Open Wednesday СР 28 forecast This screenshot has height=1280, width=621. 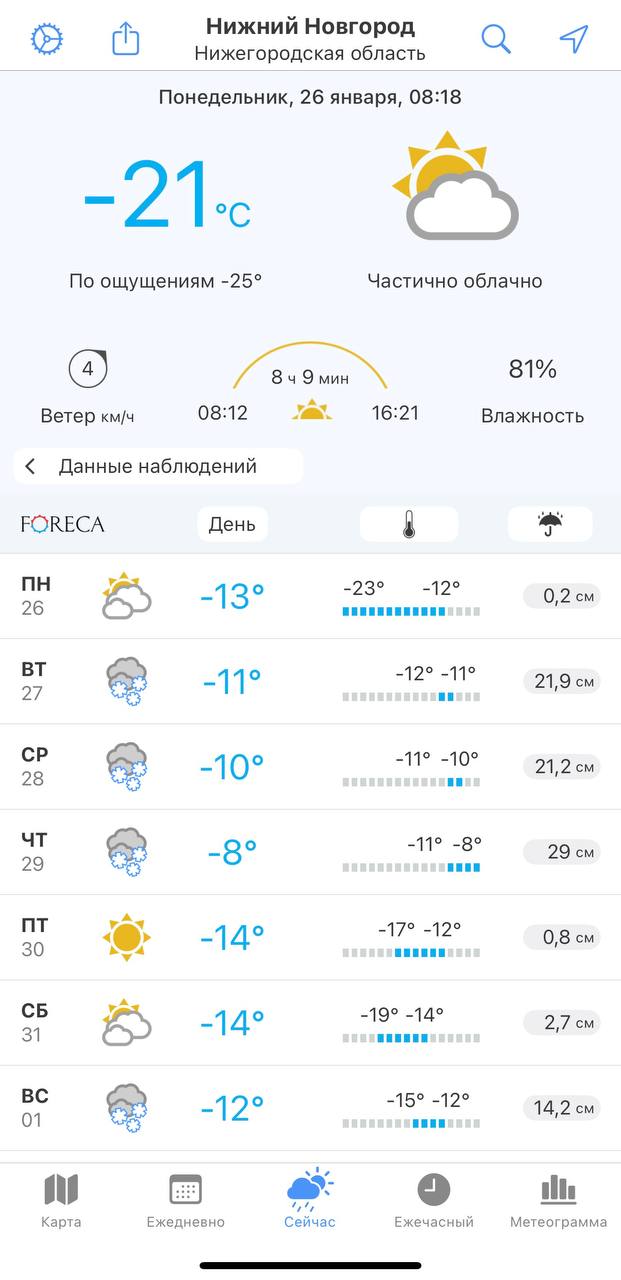pos(310,766)
